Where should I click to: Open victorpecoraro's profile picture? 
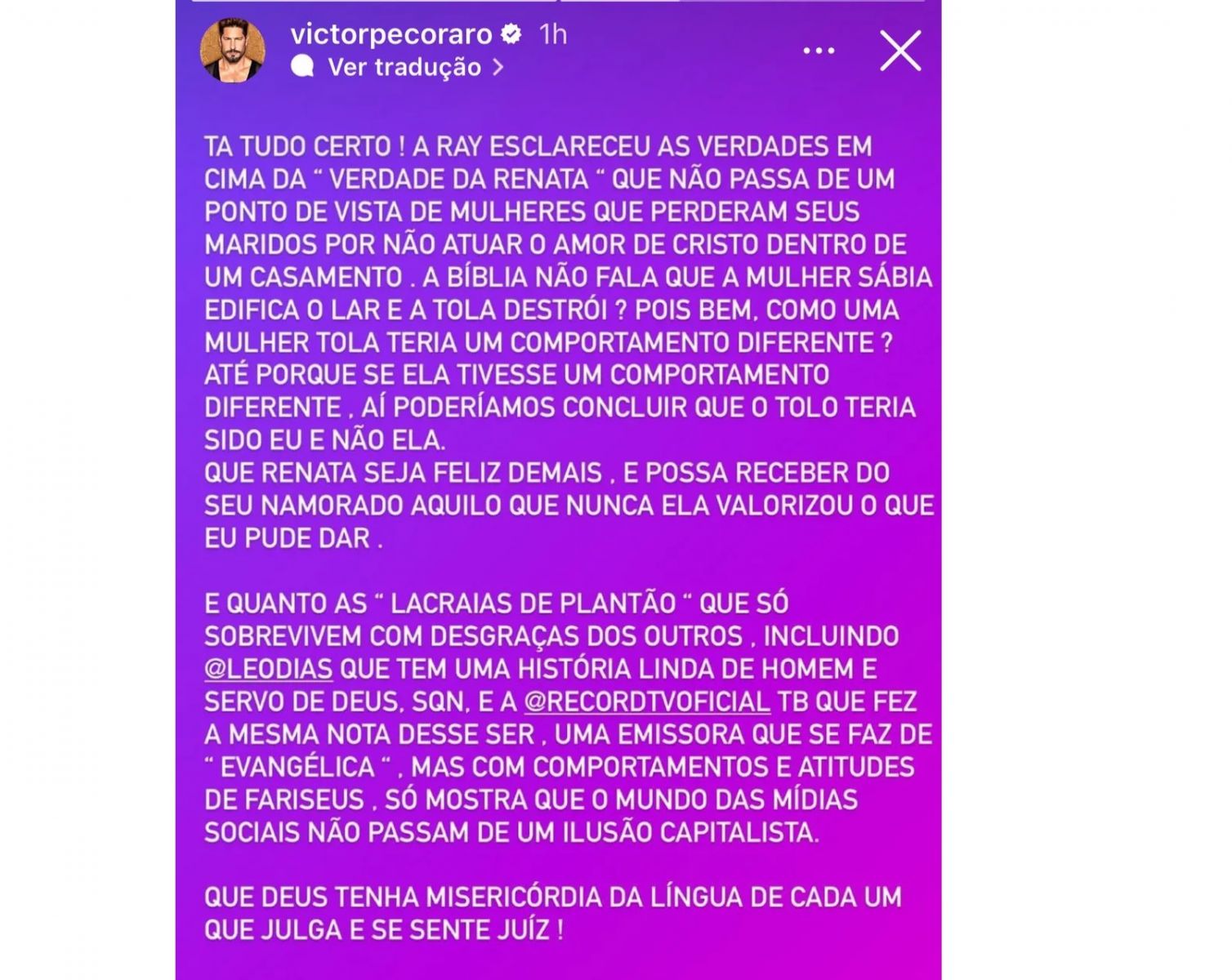point(233,51)
